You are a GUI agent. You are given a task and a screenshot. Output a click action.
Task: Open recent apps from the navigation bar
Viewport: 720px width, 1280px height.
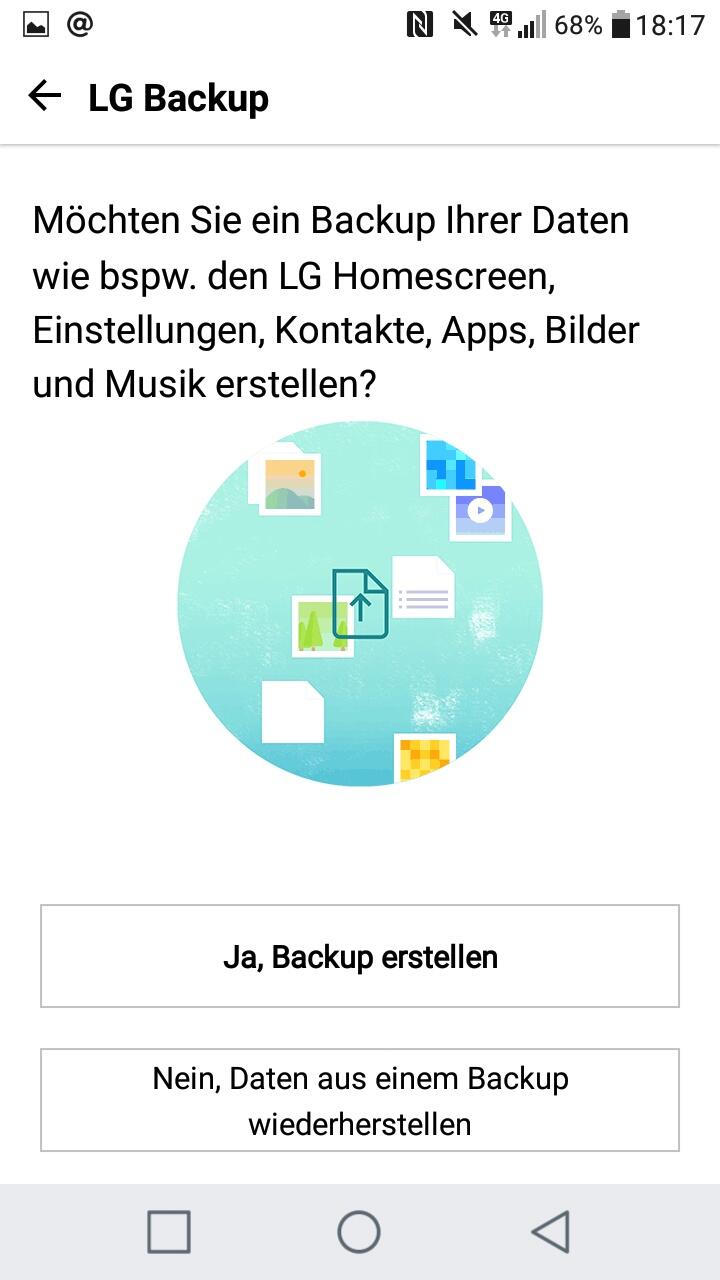169,1232
